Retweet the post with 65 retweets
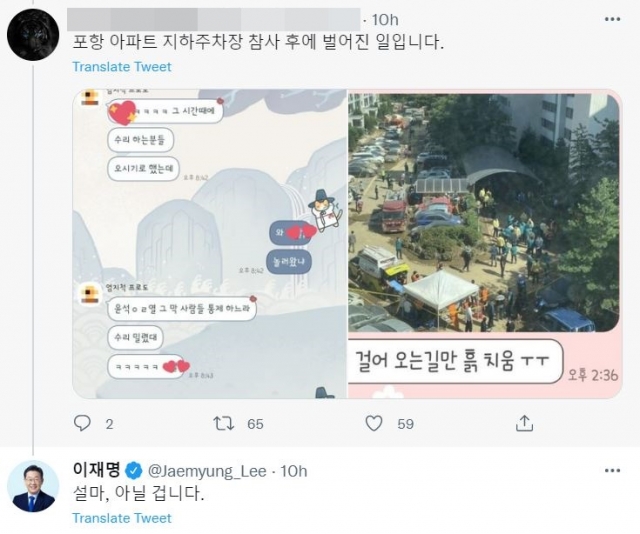The width and height of the screenshot is (640, 534). point(225,424)
